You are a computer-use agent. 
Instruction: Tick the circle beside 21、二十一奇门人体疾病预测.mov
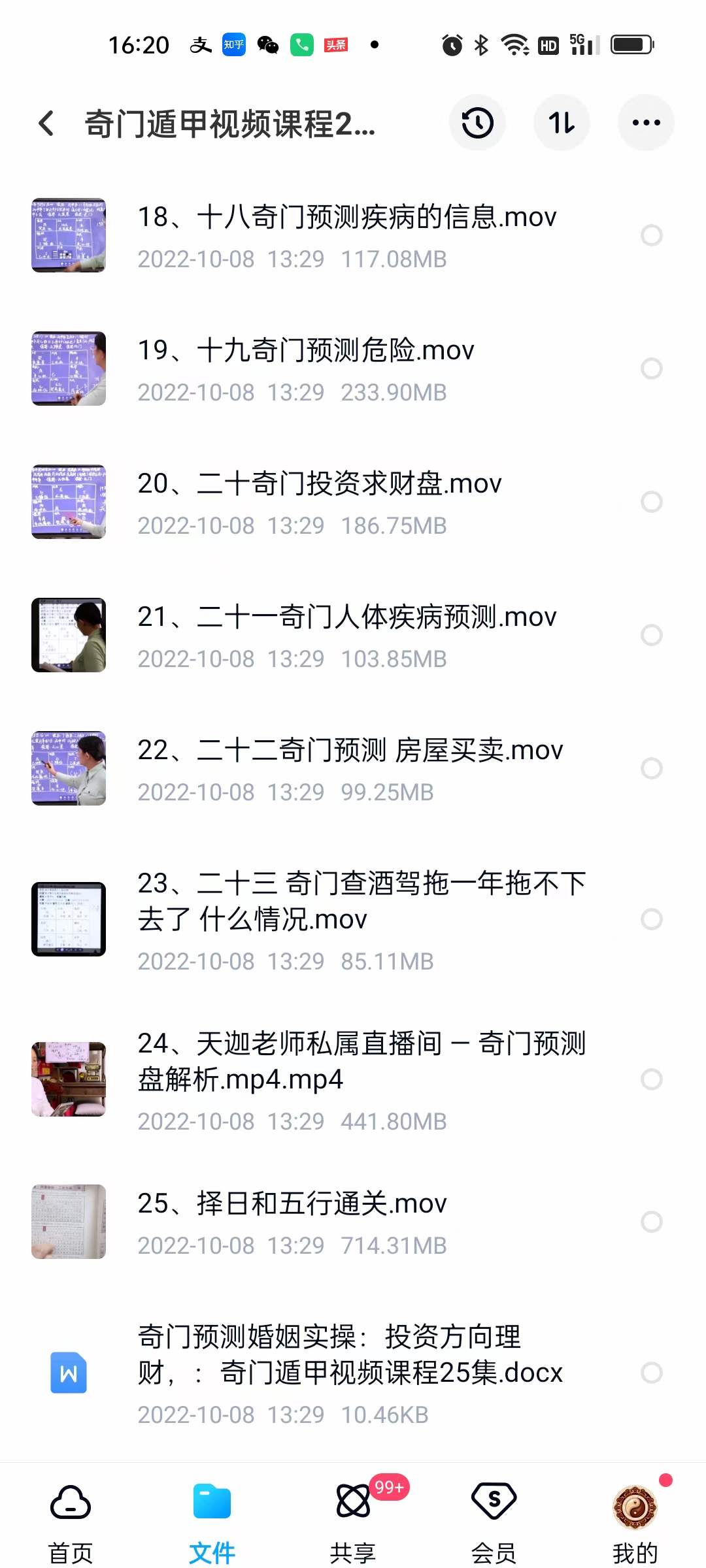(x=651, y=635)
